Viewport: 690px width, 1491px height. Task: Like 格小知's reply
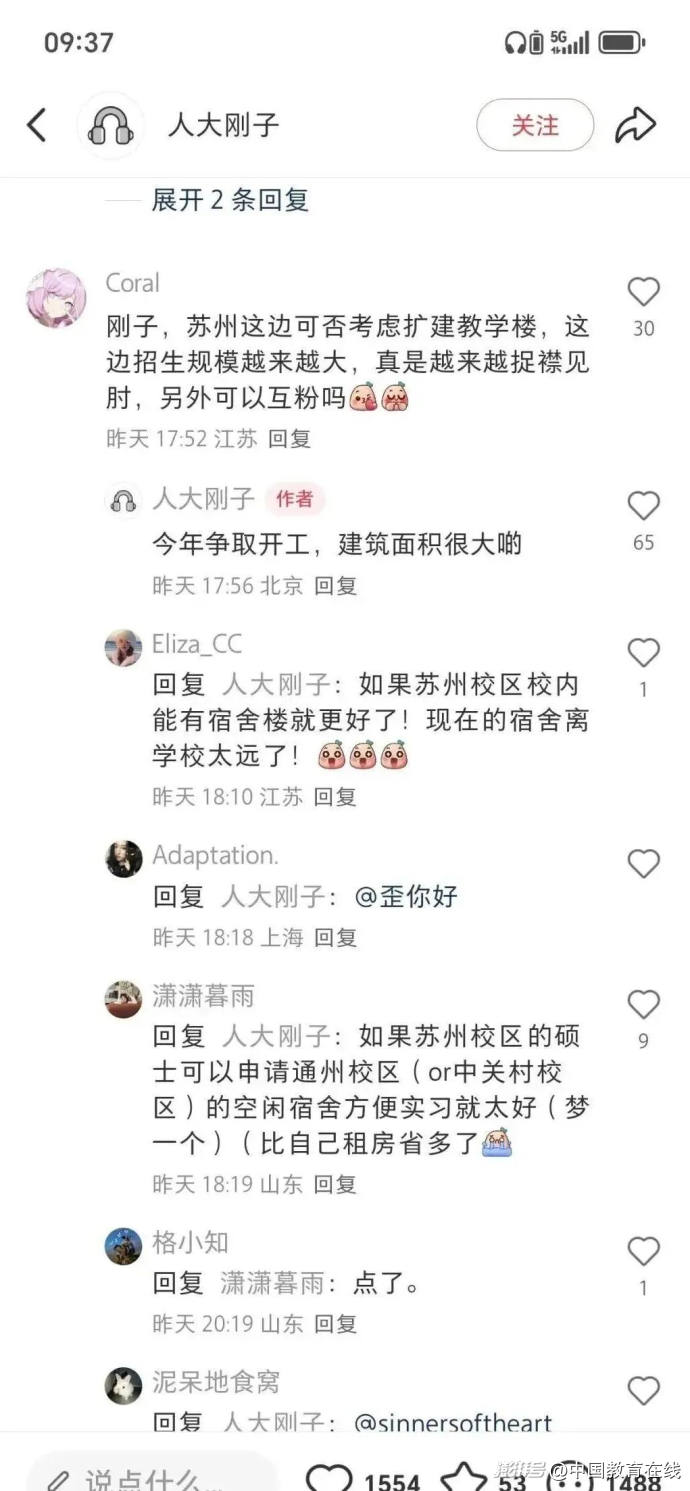(x=643, y=1251)
